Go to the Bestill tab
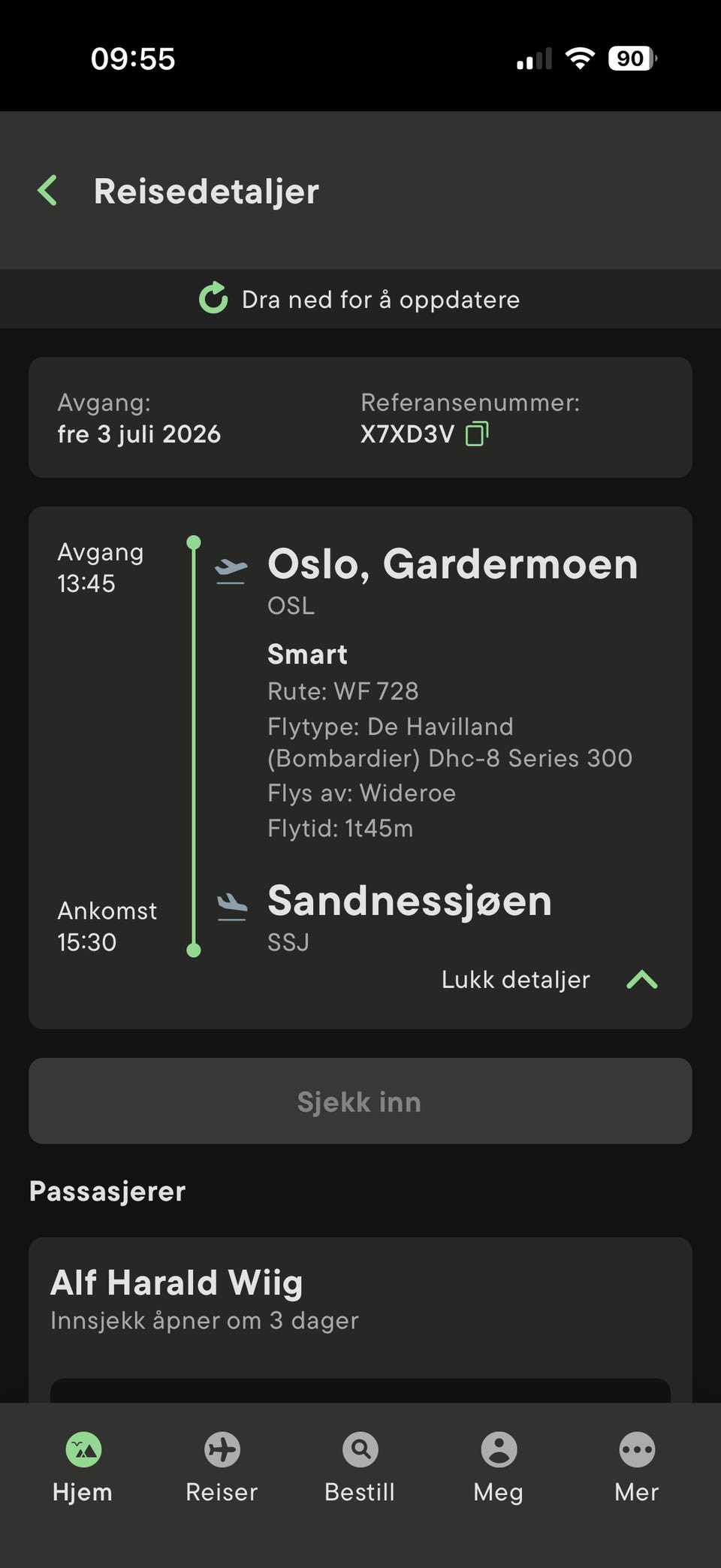The width and height of the screenshot is (721, 1568). click(360, 1467)
